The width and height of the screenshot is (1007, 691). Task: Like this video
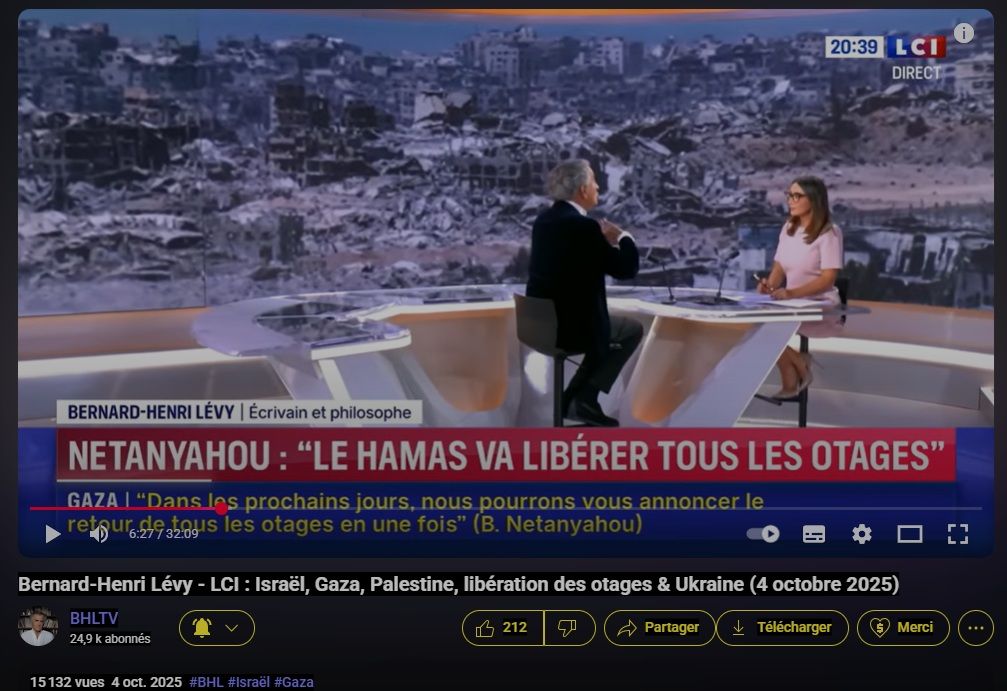click(x=503, y=628)
